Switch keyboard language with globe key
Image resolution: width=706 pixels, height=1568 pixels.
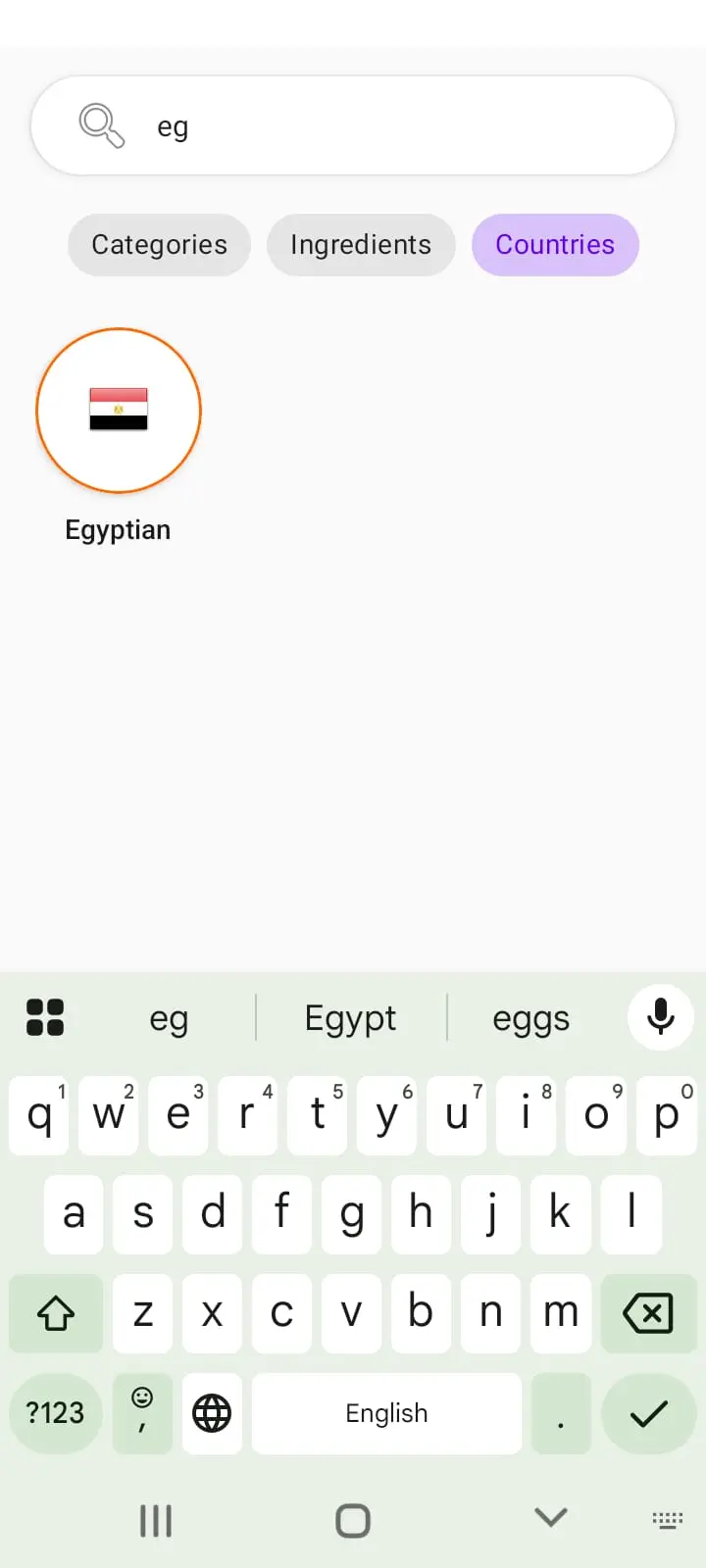tap(212, 1413)
